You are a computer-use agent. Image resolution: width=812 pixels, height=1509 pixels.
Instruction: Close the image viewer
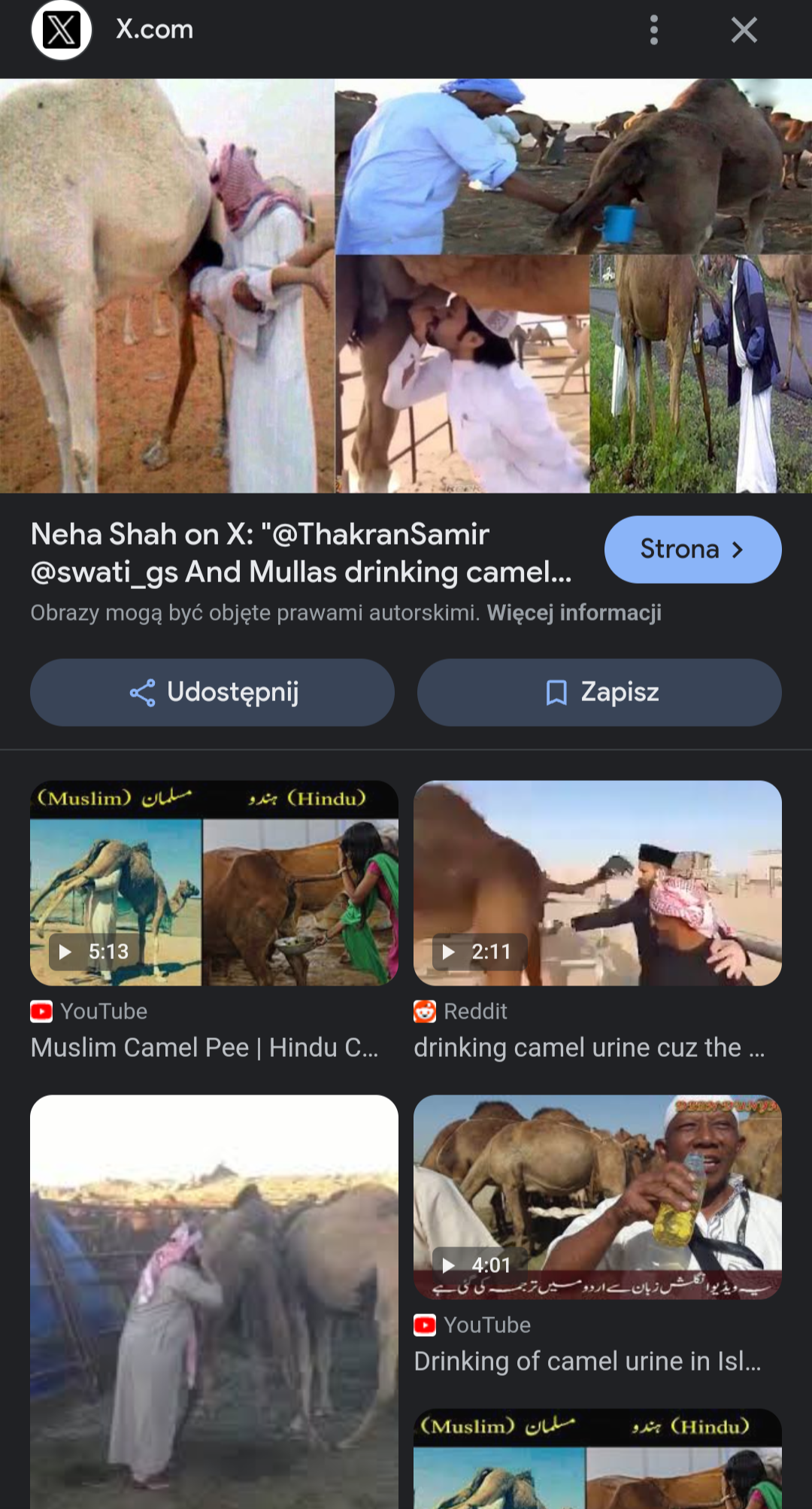[744, 30]
